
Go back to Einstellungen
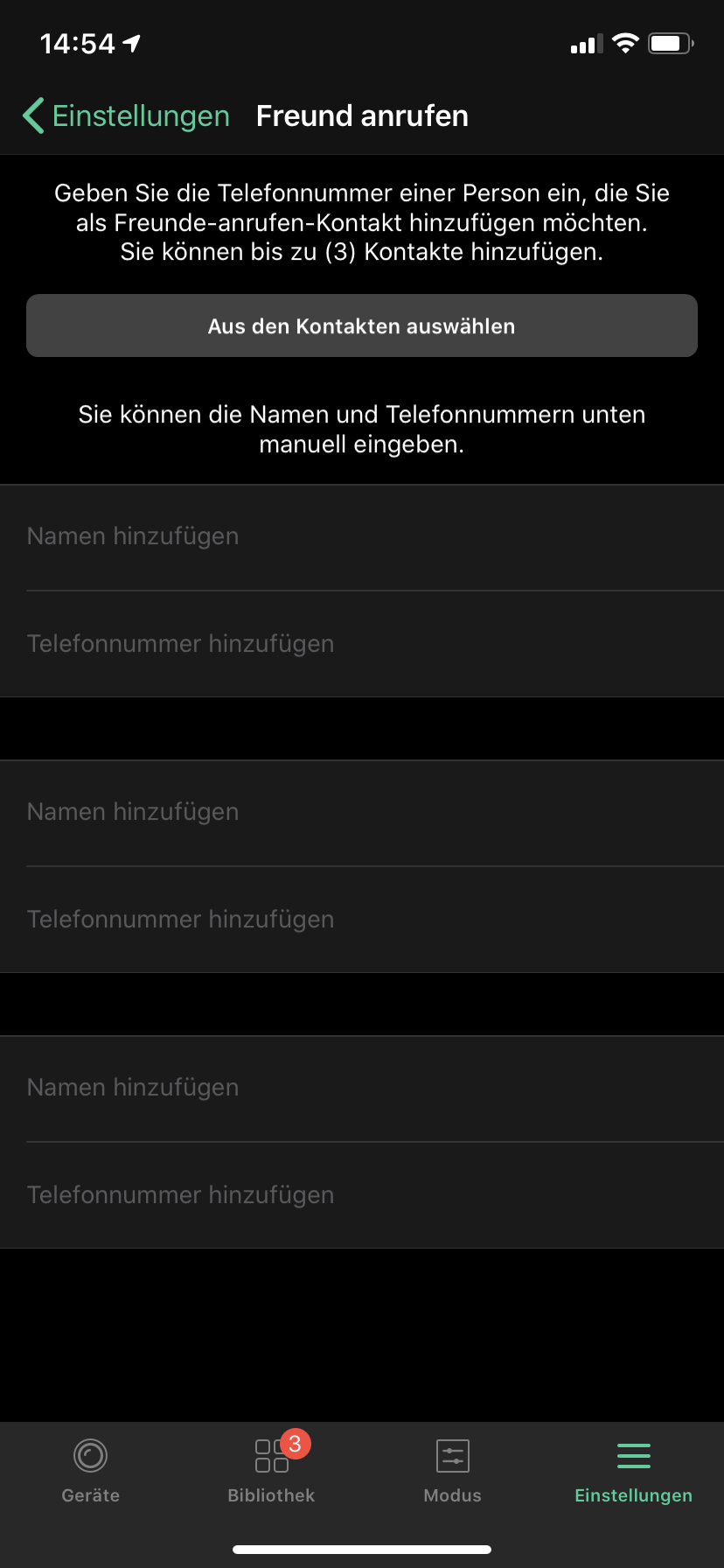[x=127, y=116]
